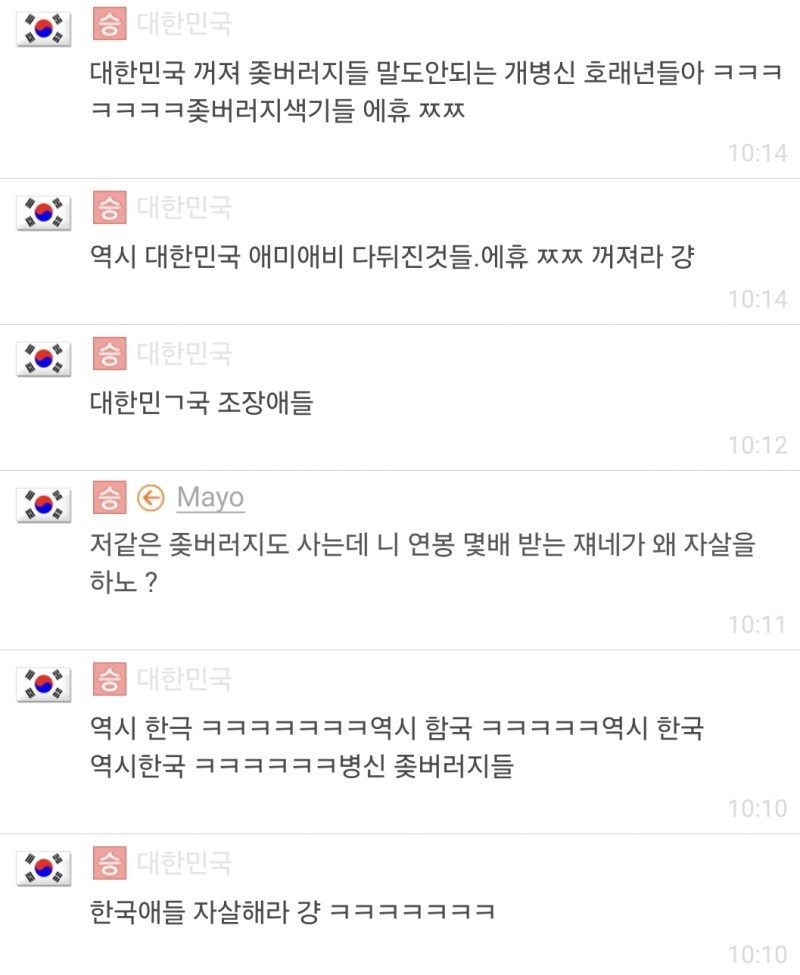Open the Mayo reply link
This screenshot has width=800, height=975.
tap(210, 498)
